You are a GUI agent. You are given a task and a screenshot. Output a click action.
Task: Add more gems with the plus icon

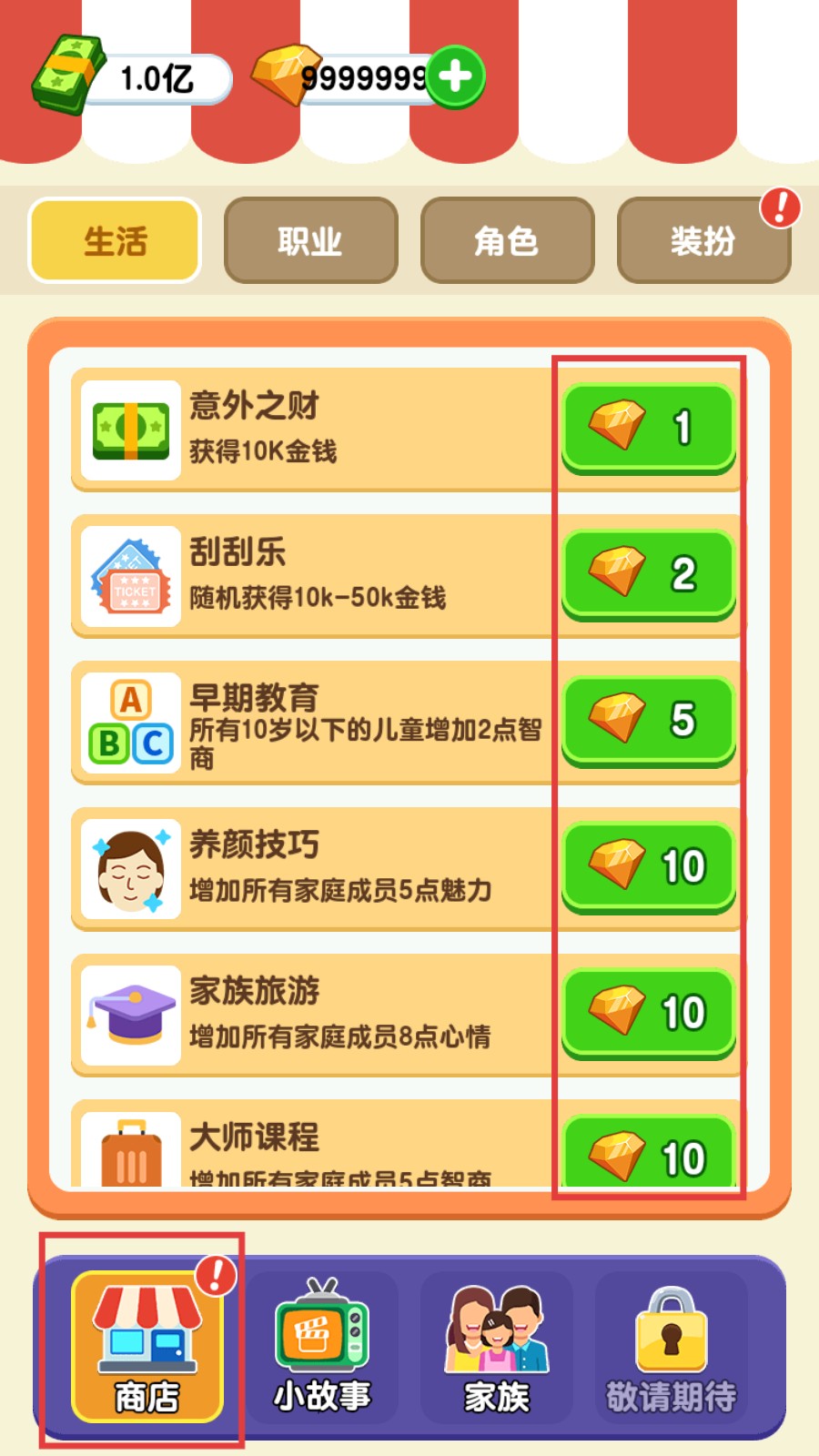[x=456, y=76]
